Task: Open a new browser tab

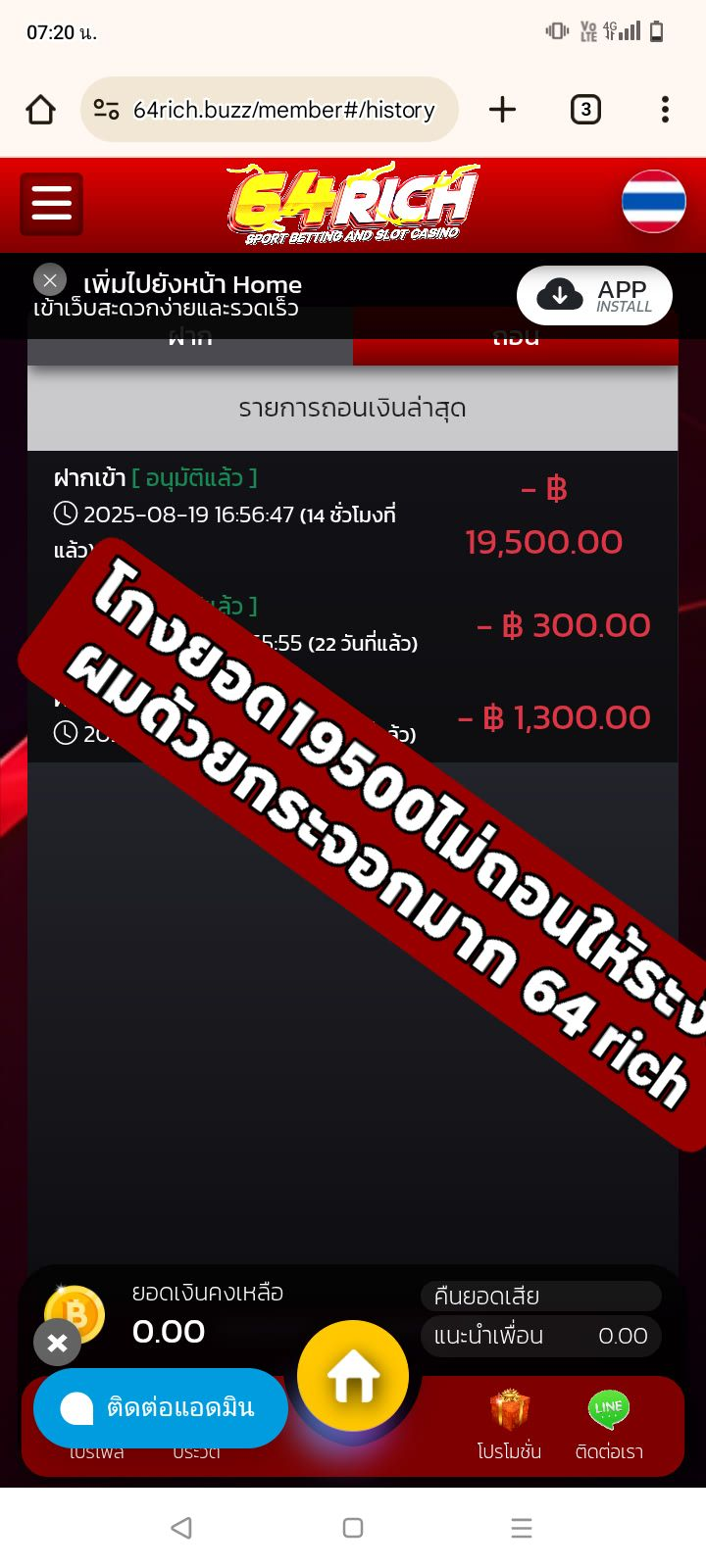Action: 502,110
